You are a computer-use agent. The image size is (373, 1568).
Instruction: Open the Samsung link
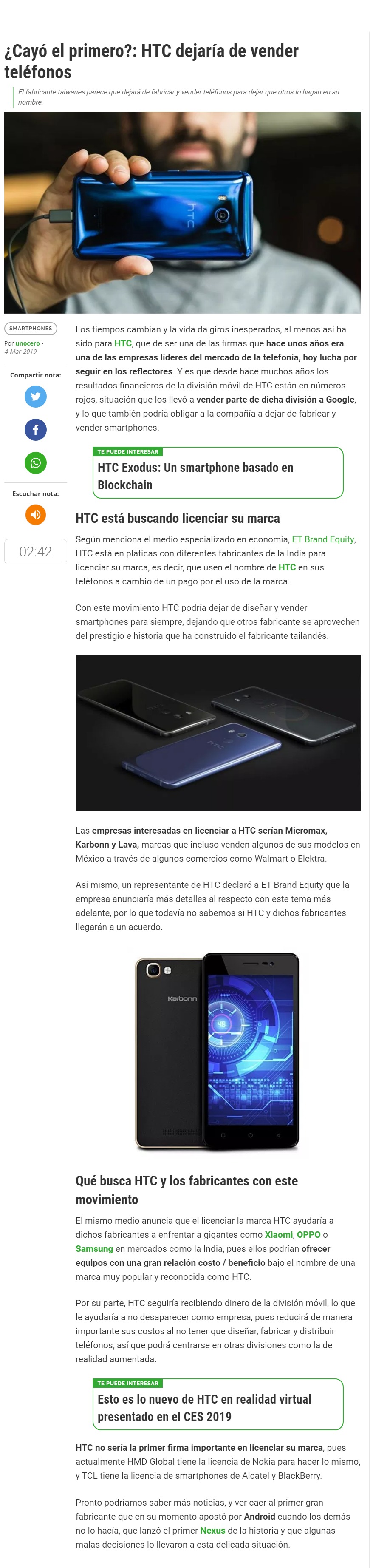[x=94, y=1249]
